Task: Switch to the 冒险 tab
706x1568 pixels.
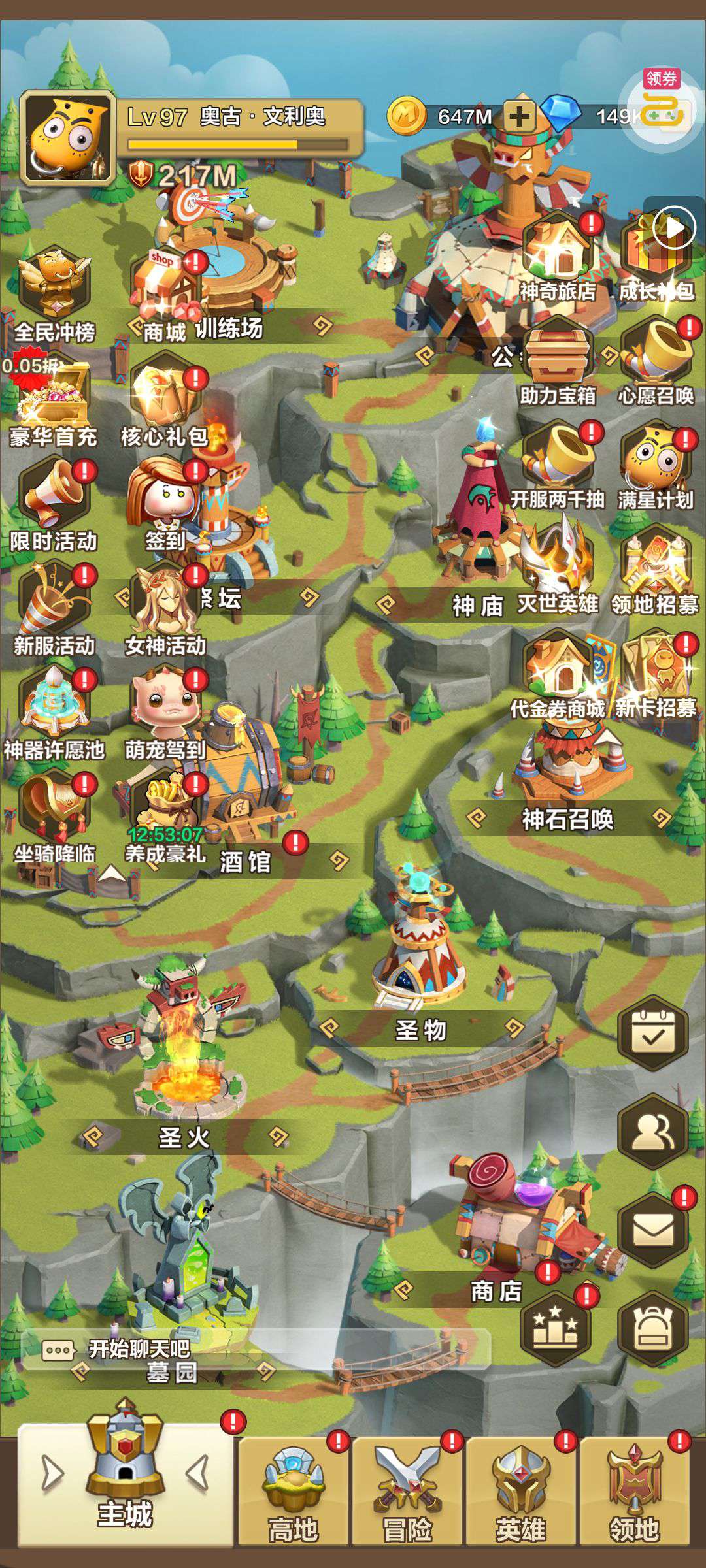Action: [x=407, y=1491]
